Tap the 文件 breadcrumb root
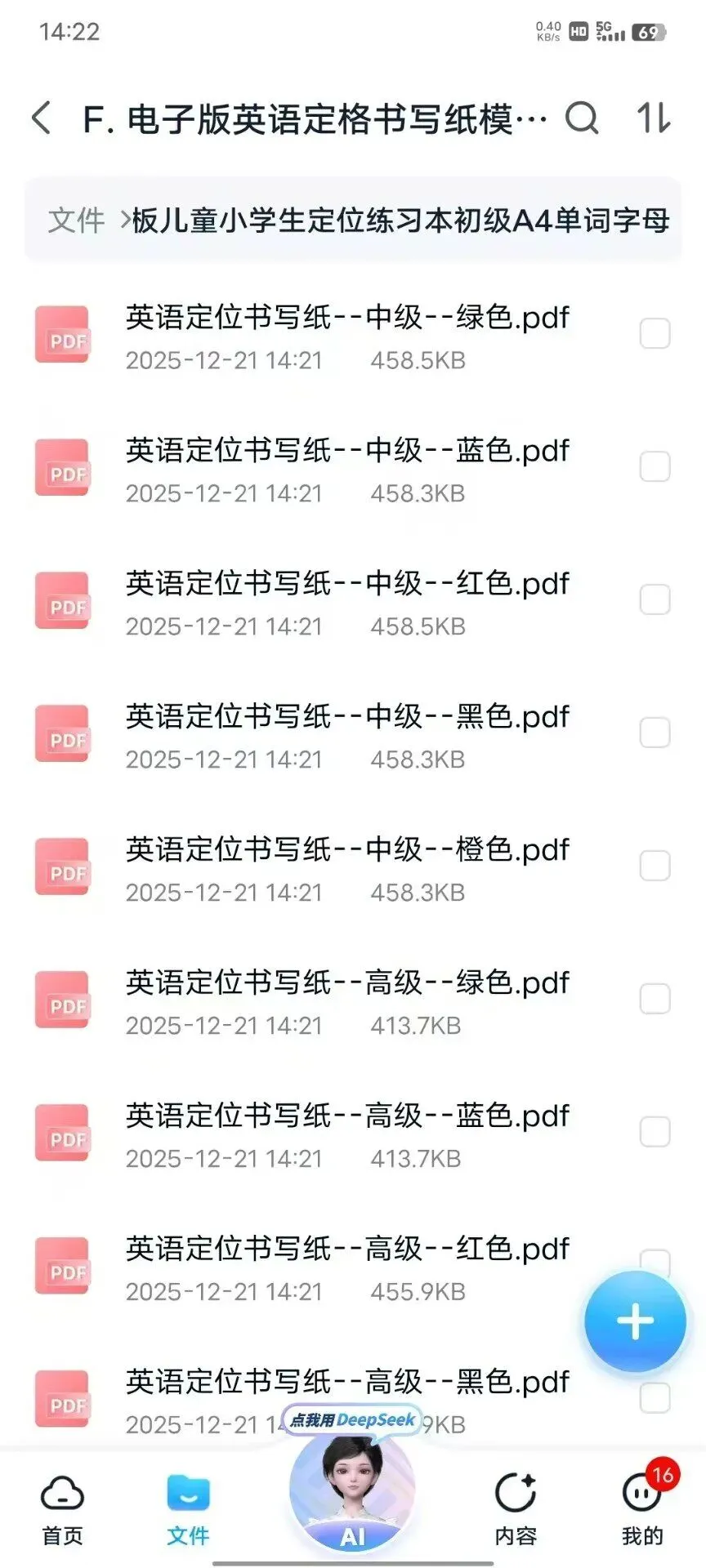The image size is (706, 1568). (x=76, y=220)
